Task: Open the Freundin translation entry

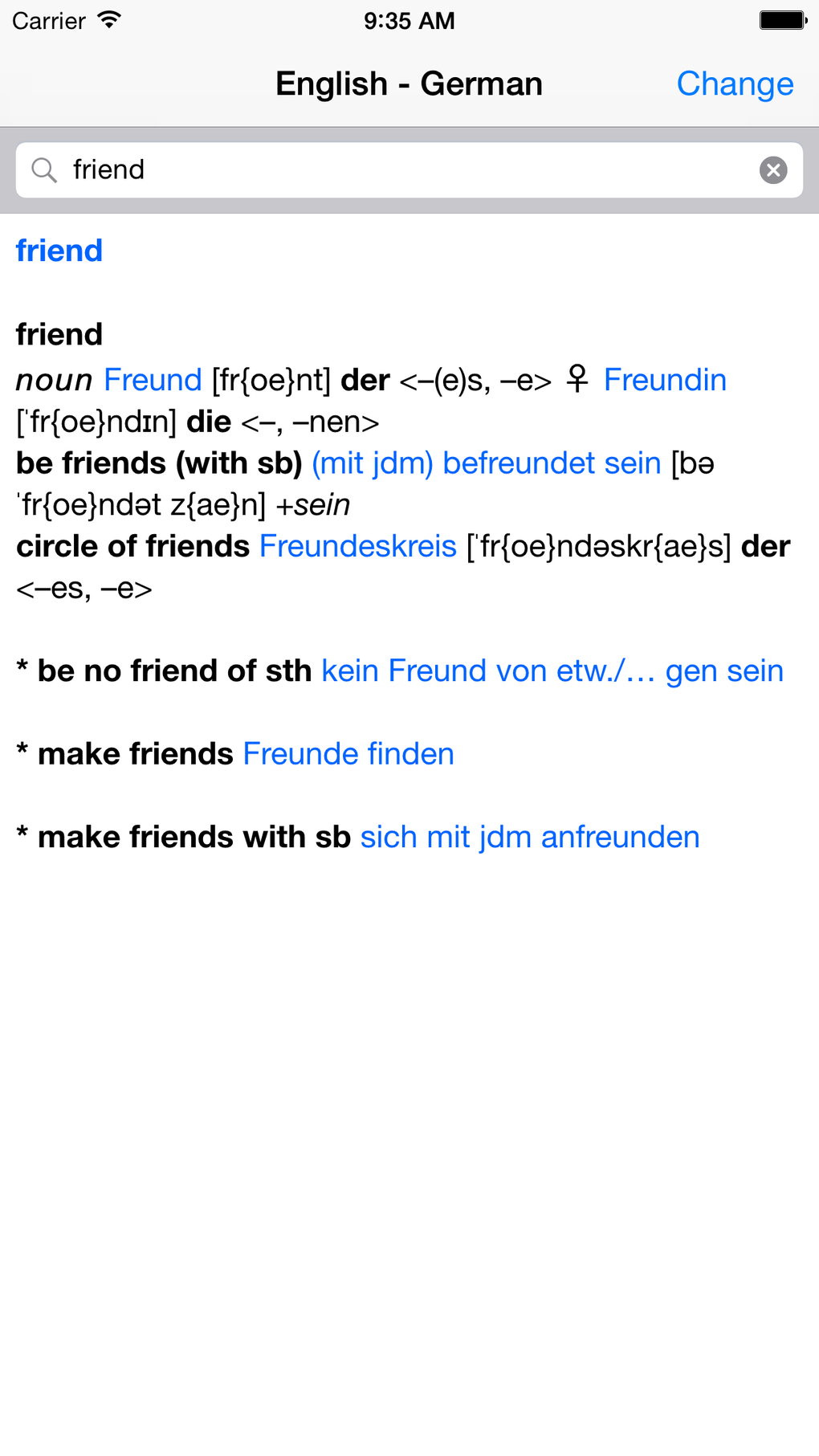Action: pos(665,379)
